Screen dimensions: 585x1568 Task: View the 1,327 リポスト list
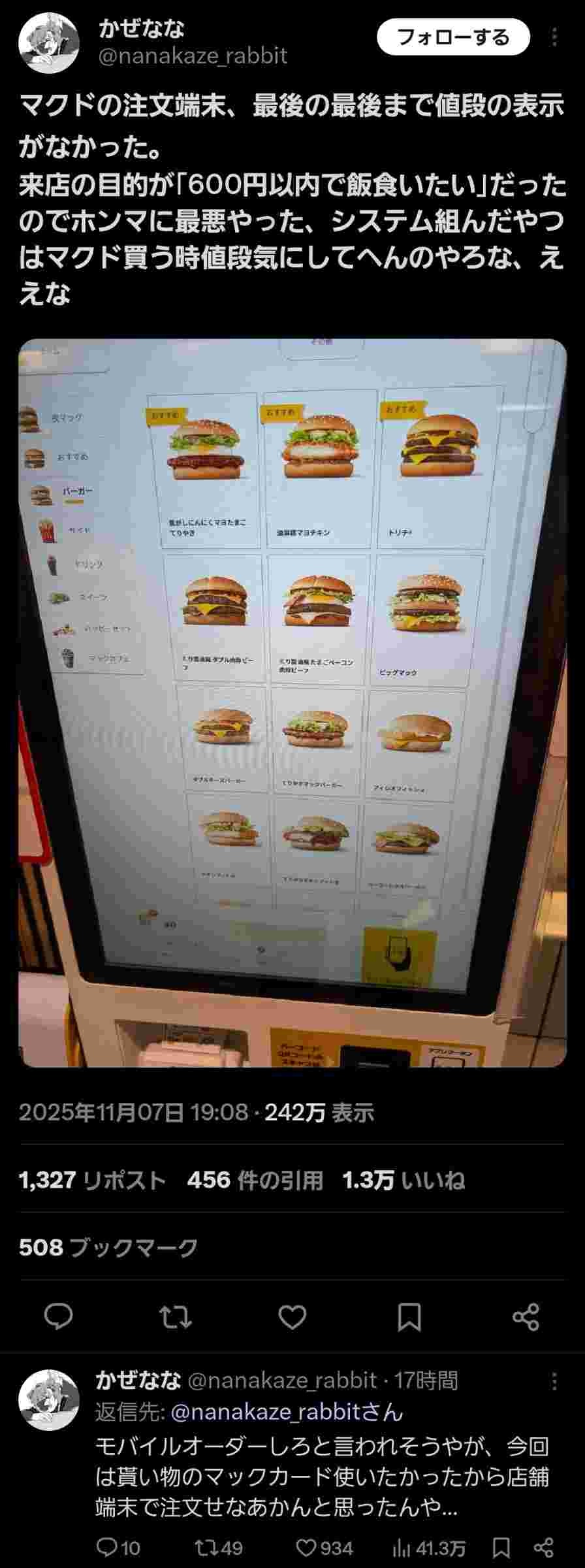93,1180
